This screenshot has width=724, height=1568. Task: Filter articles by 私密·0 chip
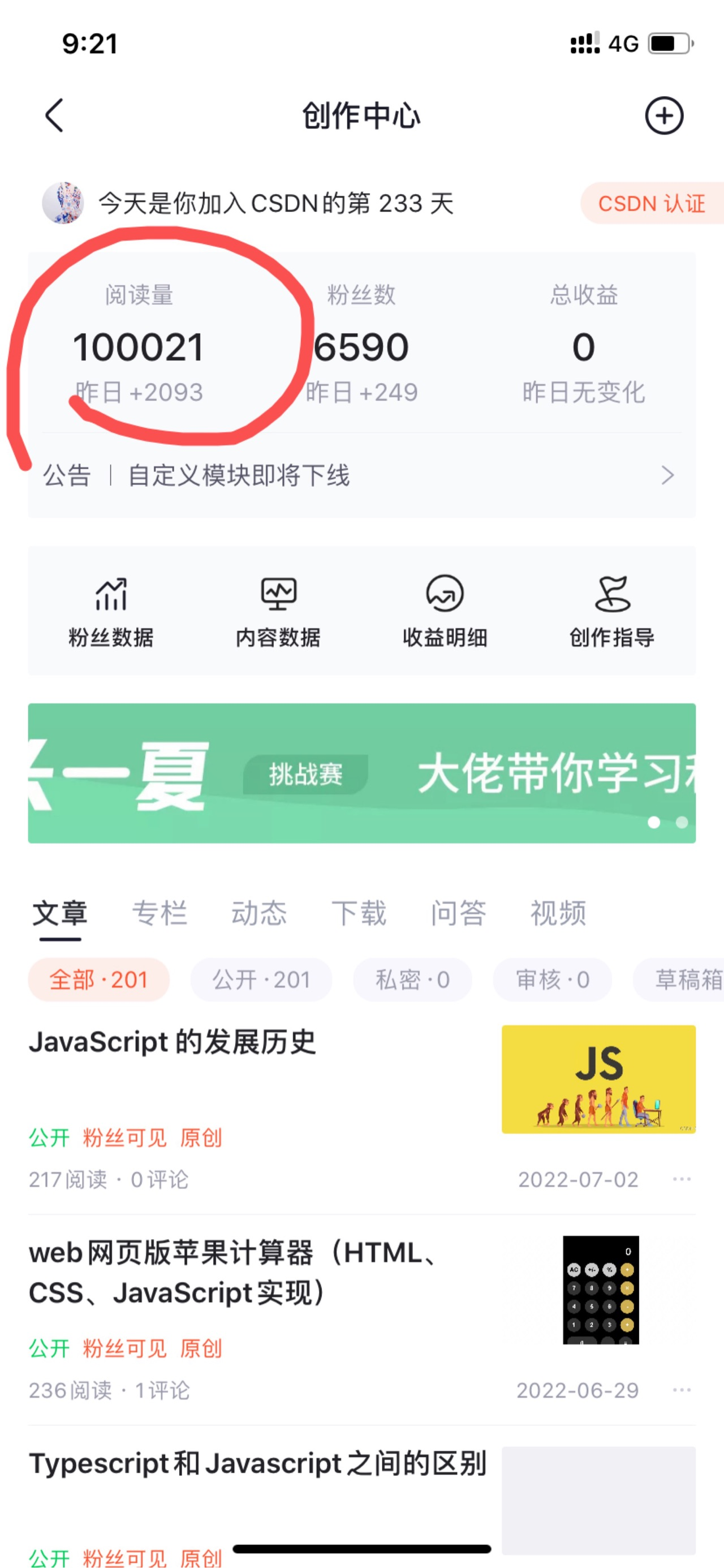click(x=412, y=980)
